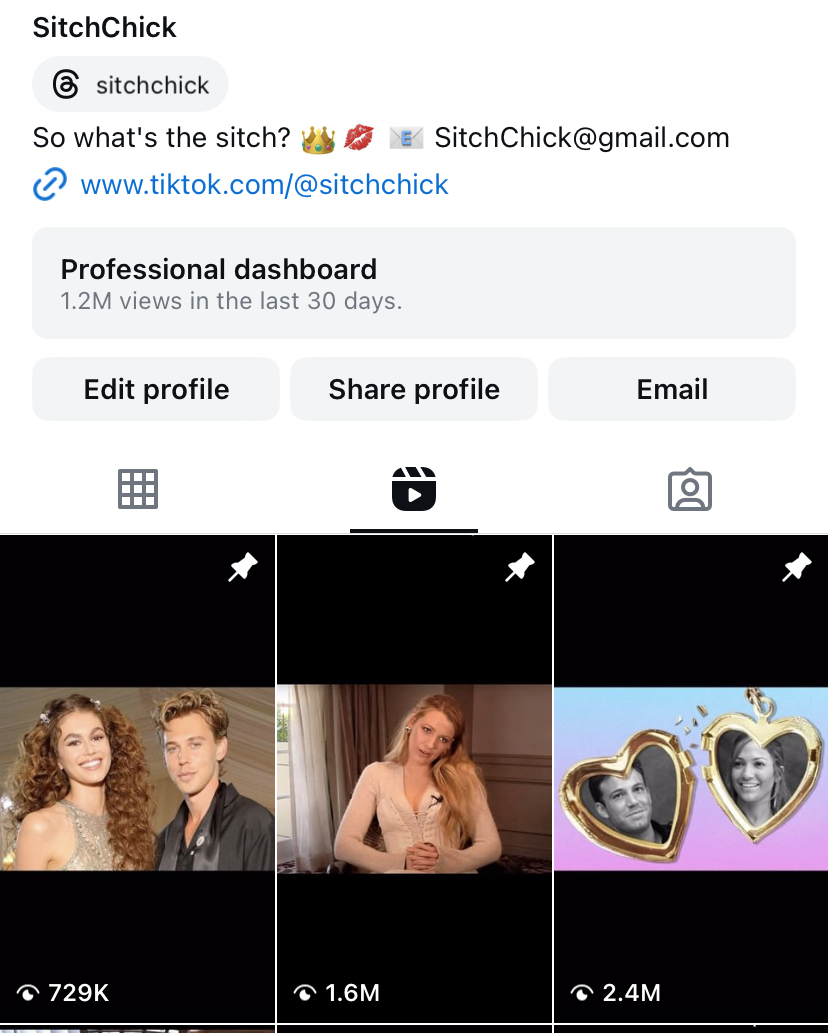Viewport: 828px width, 1033px height.
Task: Open the www.tiktok.com/@sitchchick link
Action: pyautogui.click(x=264, y=185)
